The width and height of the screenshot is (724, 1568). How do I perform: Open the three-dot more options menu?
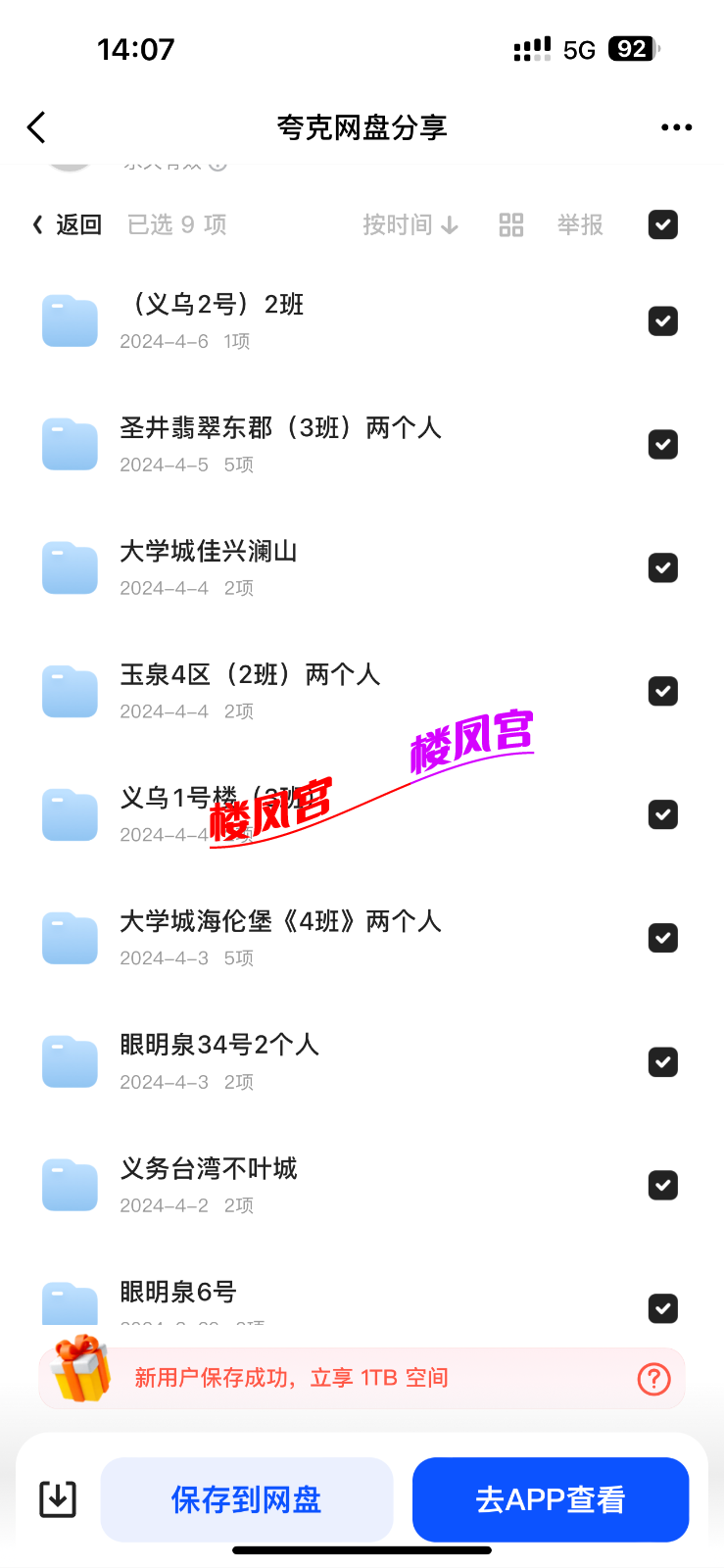(677, 127)
